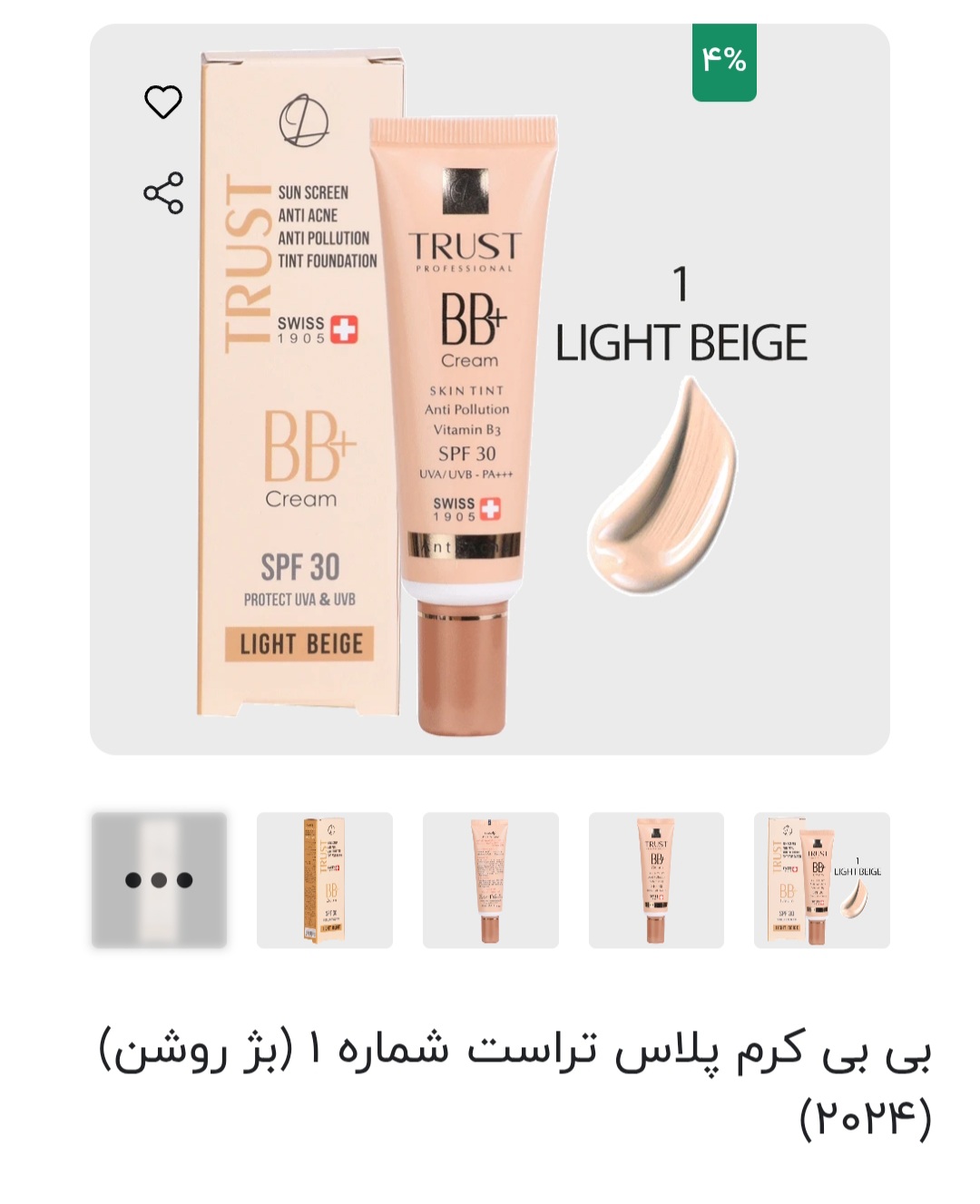View the tube front-side thumbnail
980x1204 pixels.
tap(656, 880)
